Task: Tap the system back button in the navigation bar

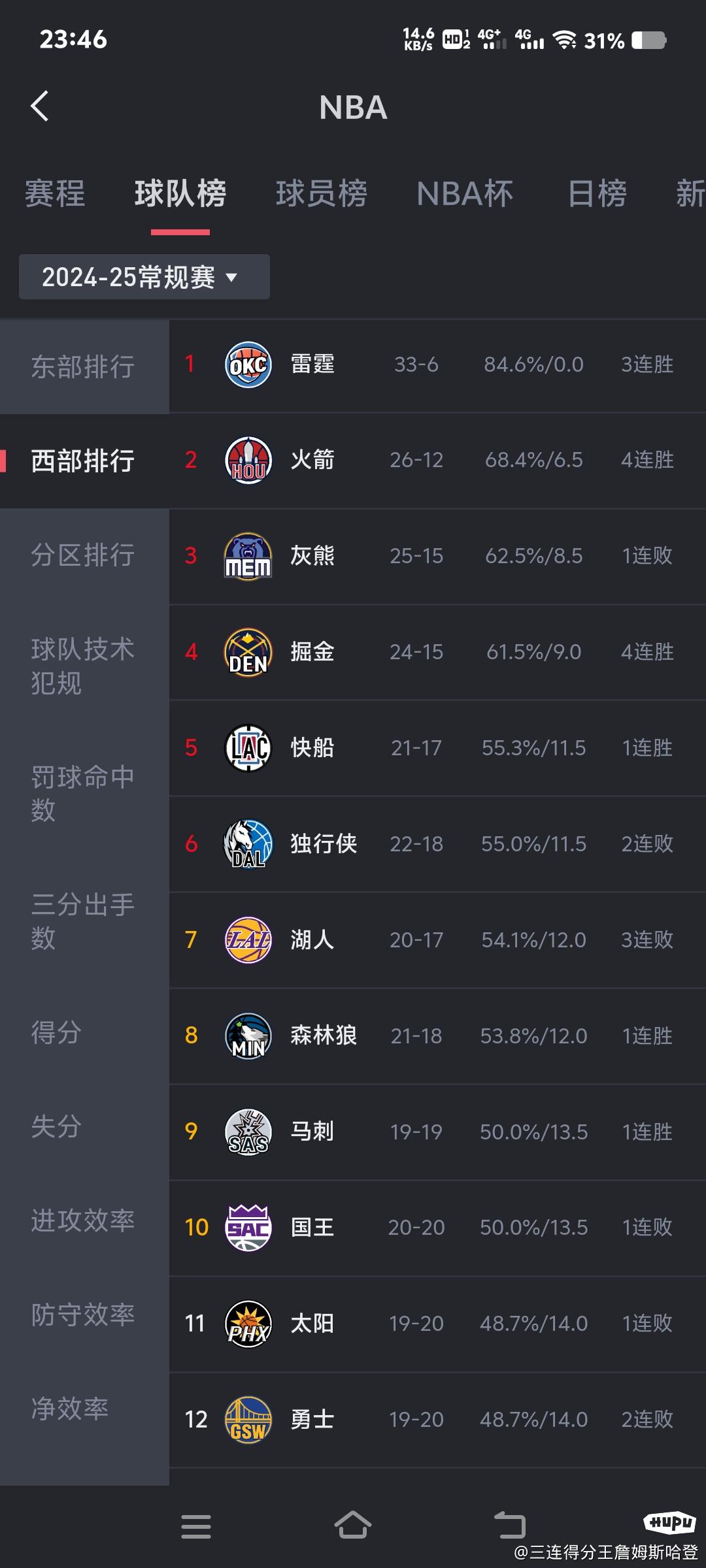Action: tap(510, 1526)
